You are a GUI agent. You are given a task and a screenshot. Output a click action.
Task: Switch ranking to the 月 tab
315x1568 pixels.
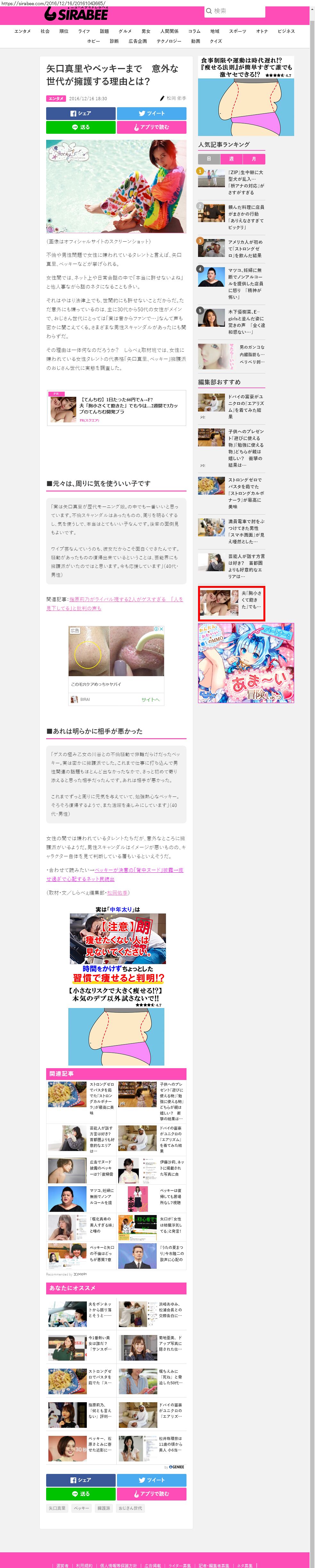point(253,159)
